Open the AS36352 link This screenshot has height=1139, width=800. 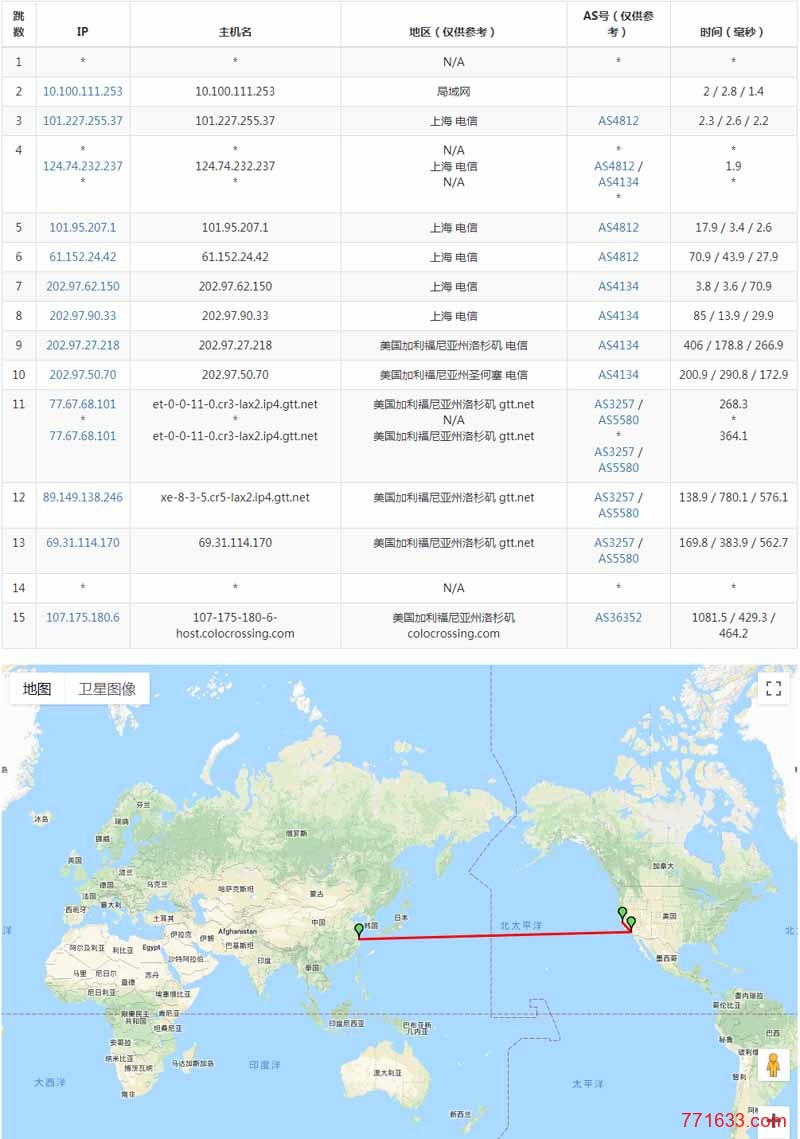click(618, 617)
